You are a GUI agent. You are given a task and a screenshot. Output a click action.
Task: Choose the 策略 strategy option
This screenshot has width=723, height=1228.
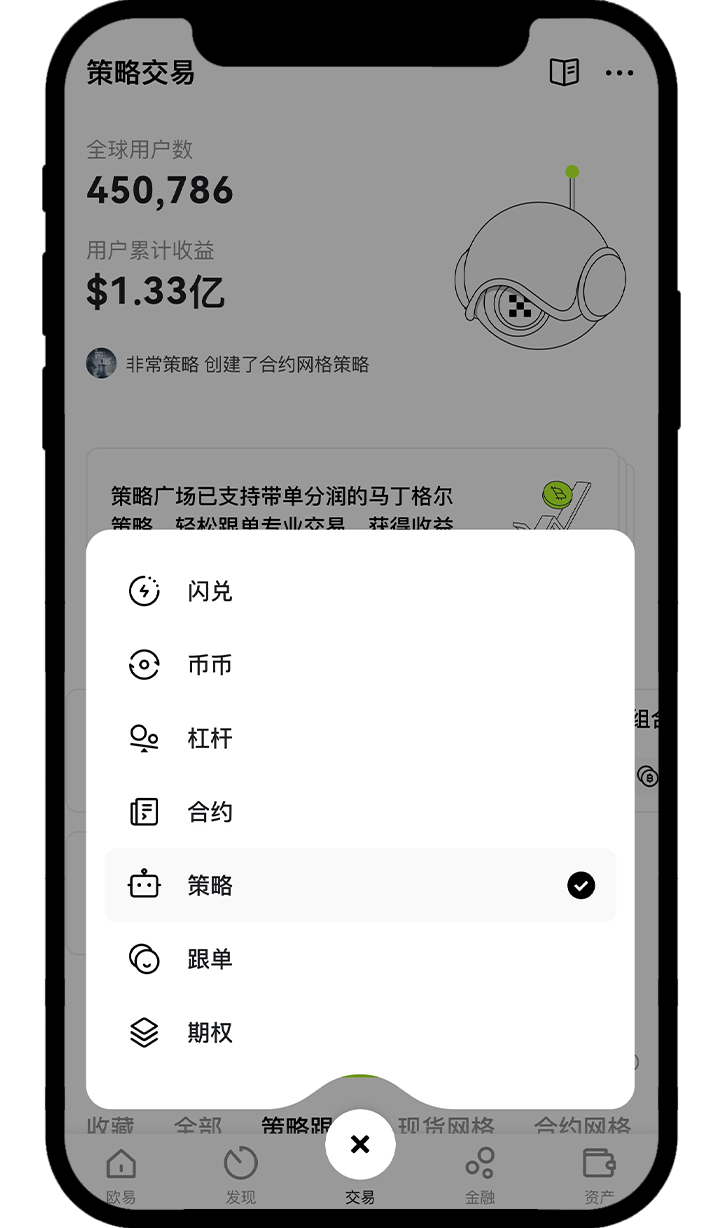tap(209, 886)
